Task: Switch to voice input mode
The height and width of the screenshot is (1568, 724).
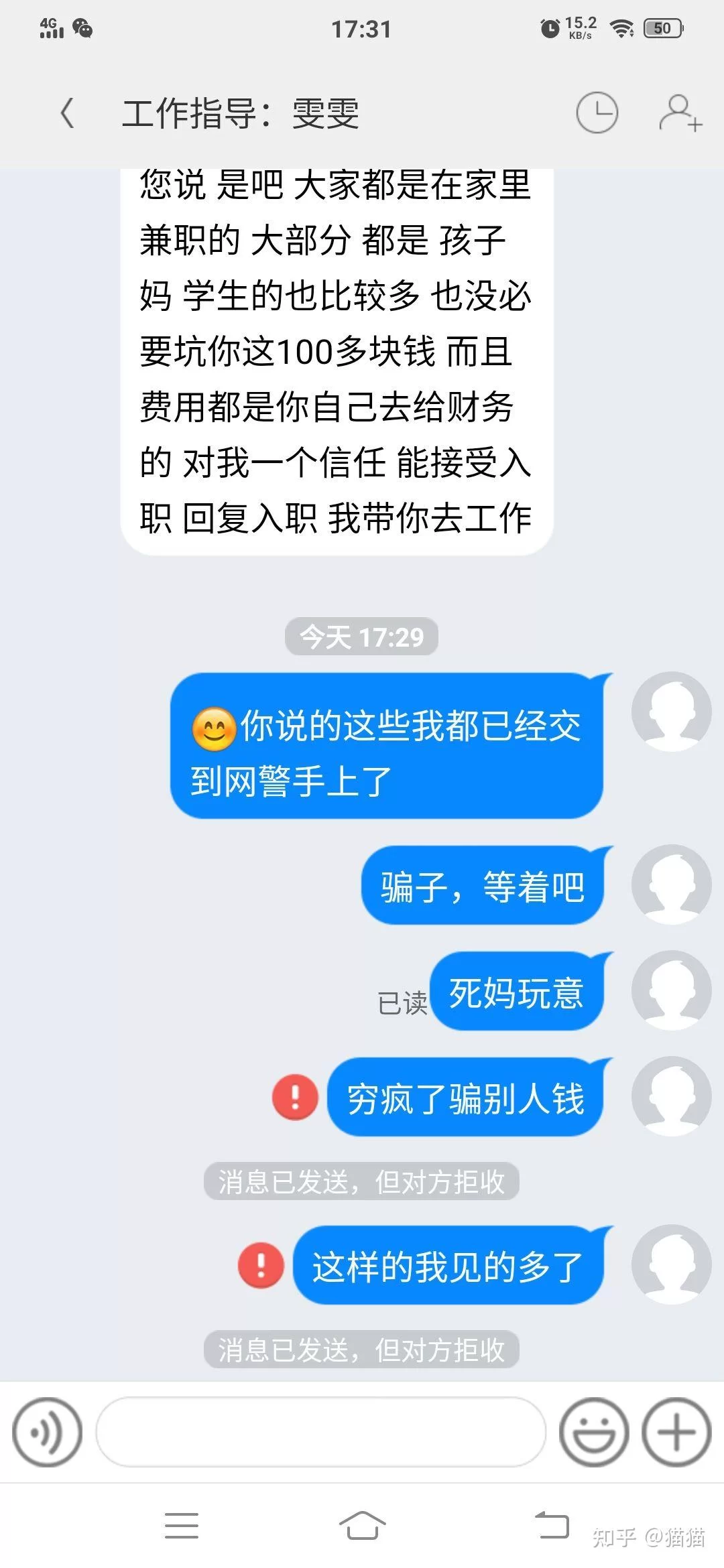Action: (47, 1432)
